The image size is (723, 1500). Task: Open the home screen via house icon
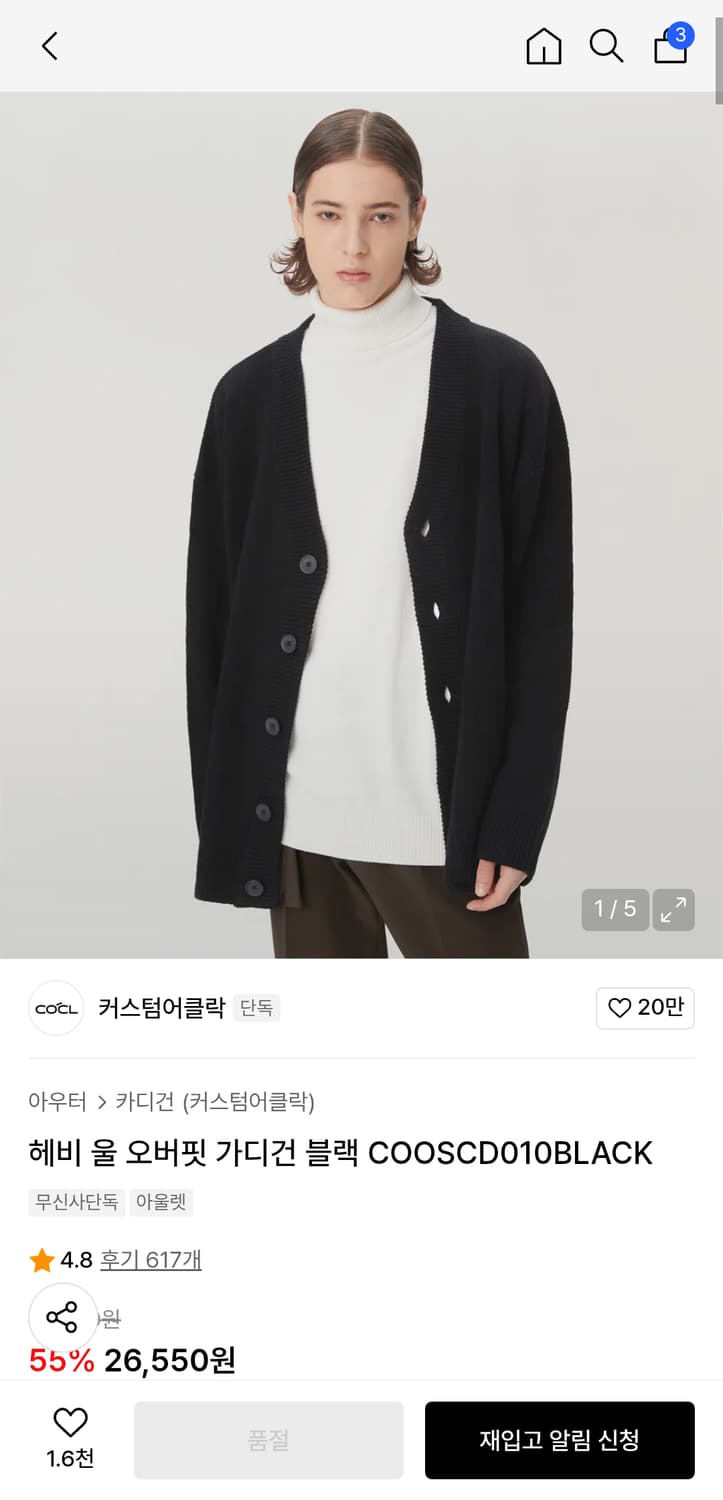(543, 46)
